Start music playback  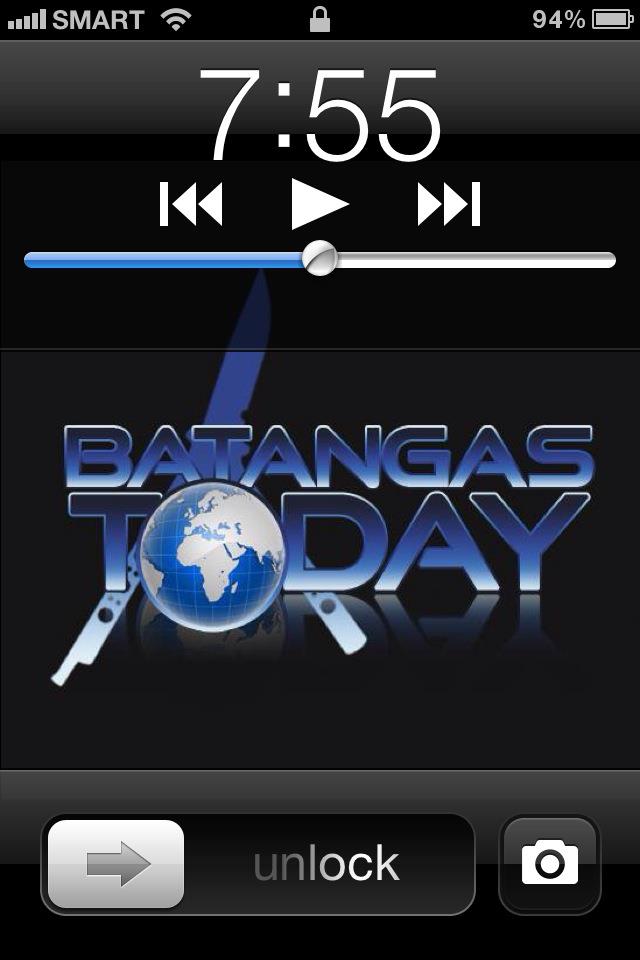pyautogui.click(x=319, y=205)
